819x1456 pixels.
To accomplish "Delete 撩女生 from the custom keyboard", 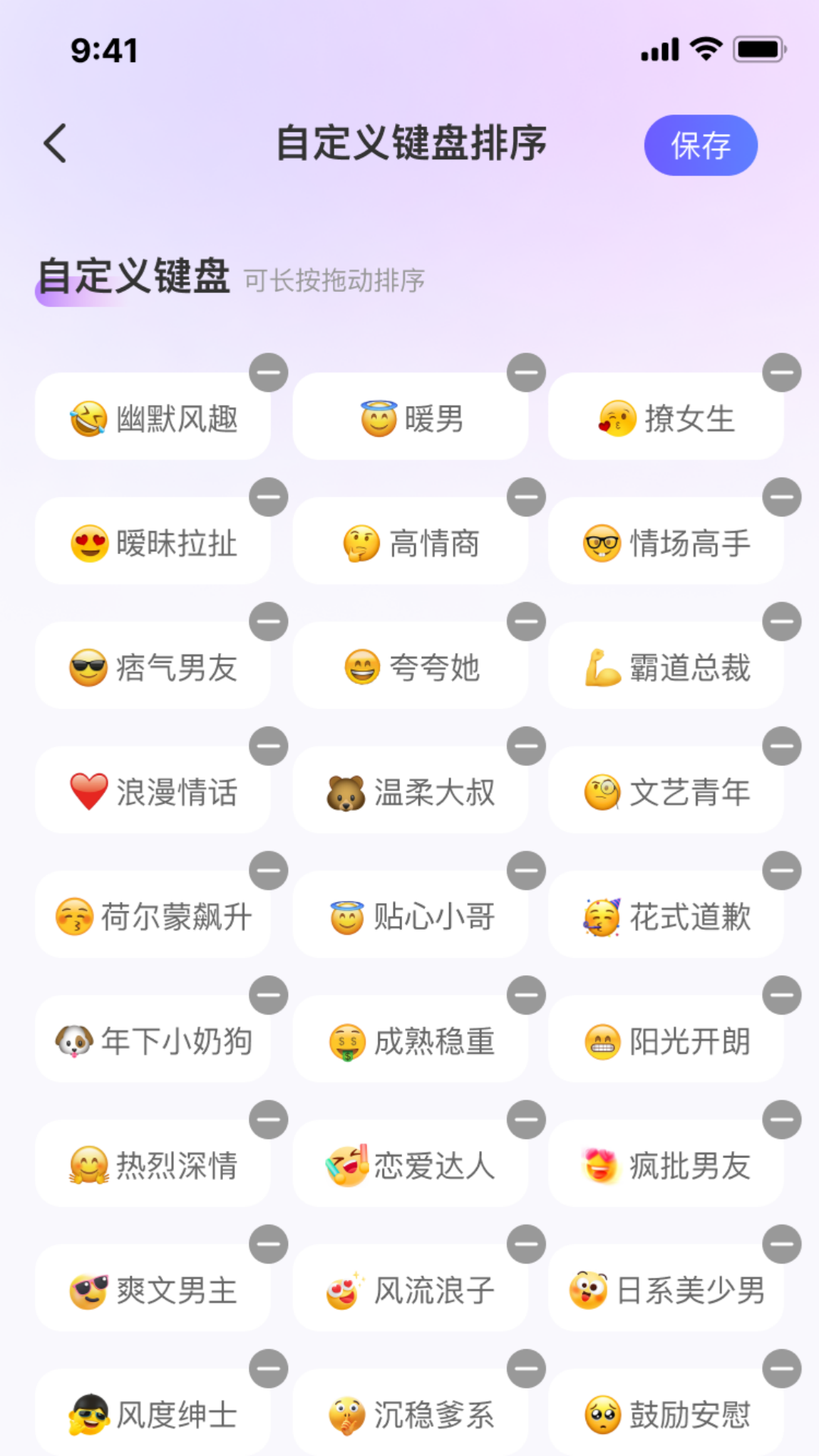I will pyautogui.click(x=782, y=372).
